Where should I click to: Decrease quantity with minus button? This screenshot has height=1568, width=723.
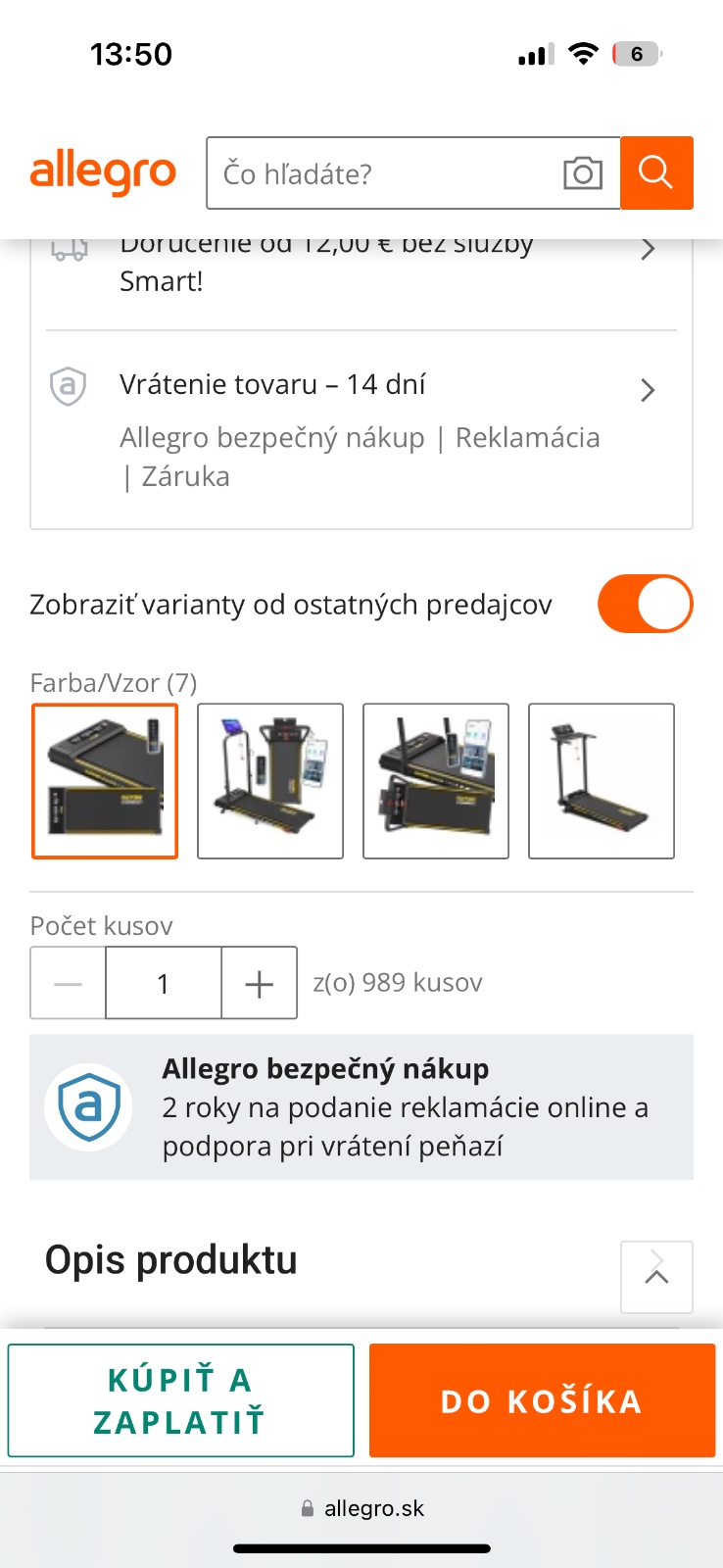(68, 983)
